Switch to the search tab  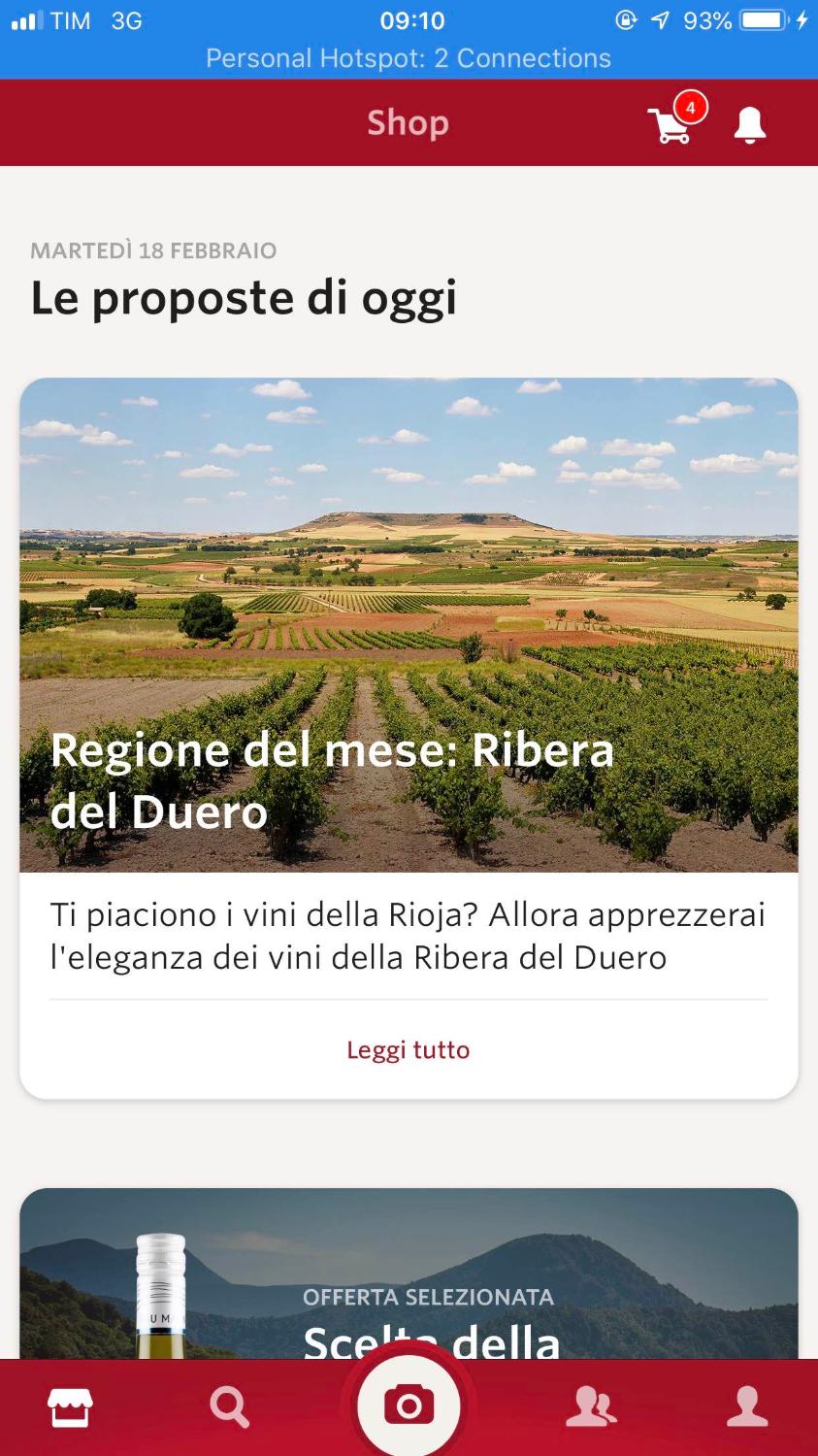click(x=230, y=1406)
